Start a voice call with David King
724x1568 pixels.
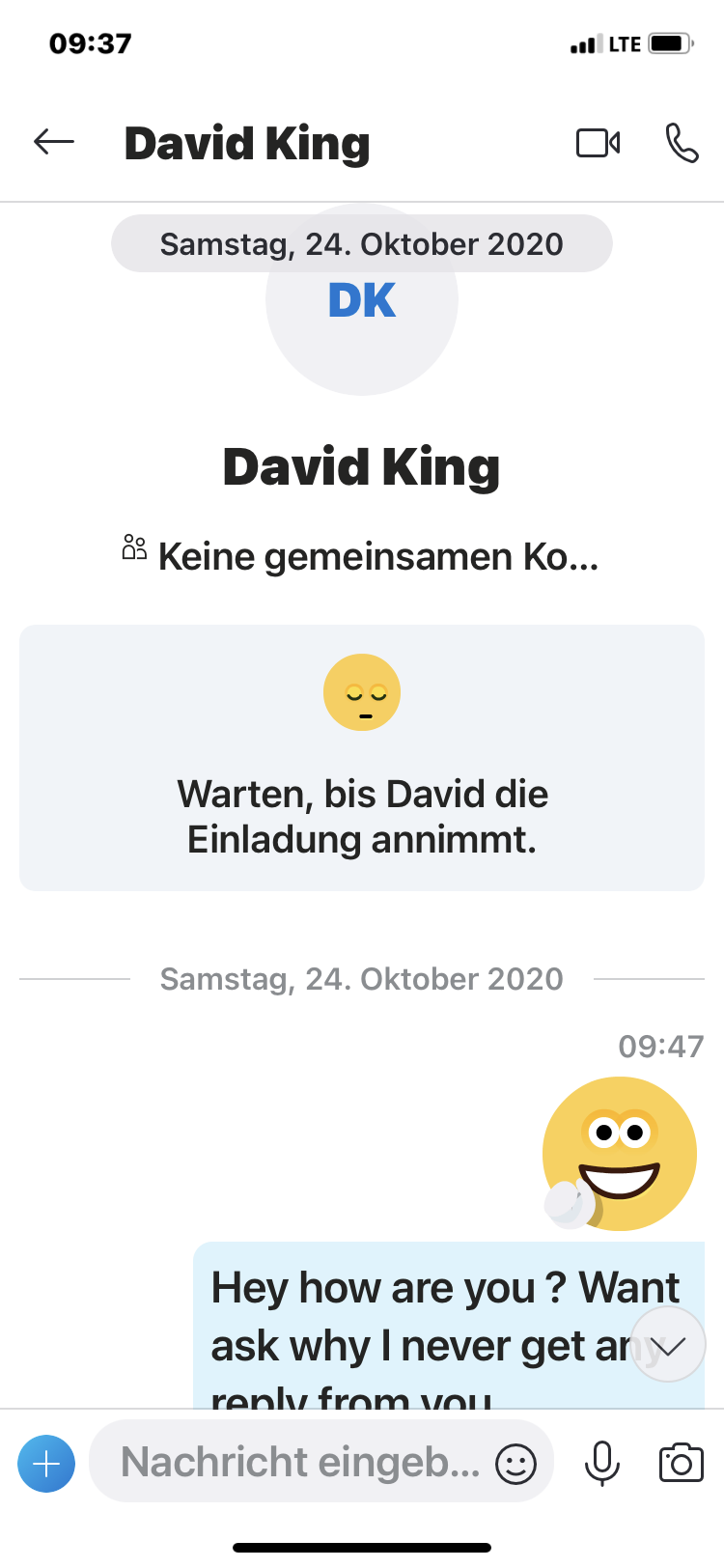(x=682, y=143)
